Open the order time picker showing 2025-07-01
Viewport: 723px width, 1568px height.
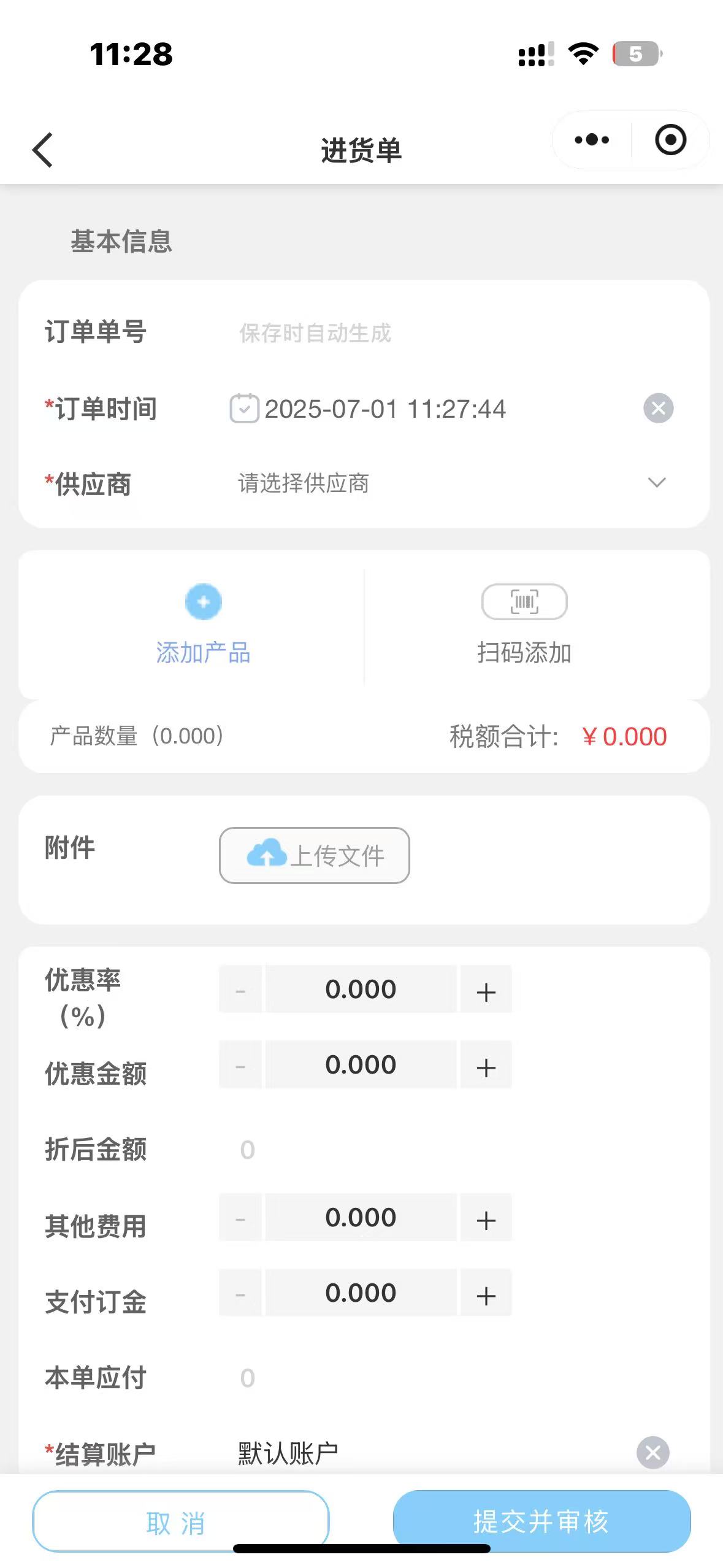pyautogui.click(x=384, y=409)
